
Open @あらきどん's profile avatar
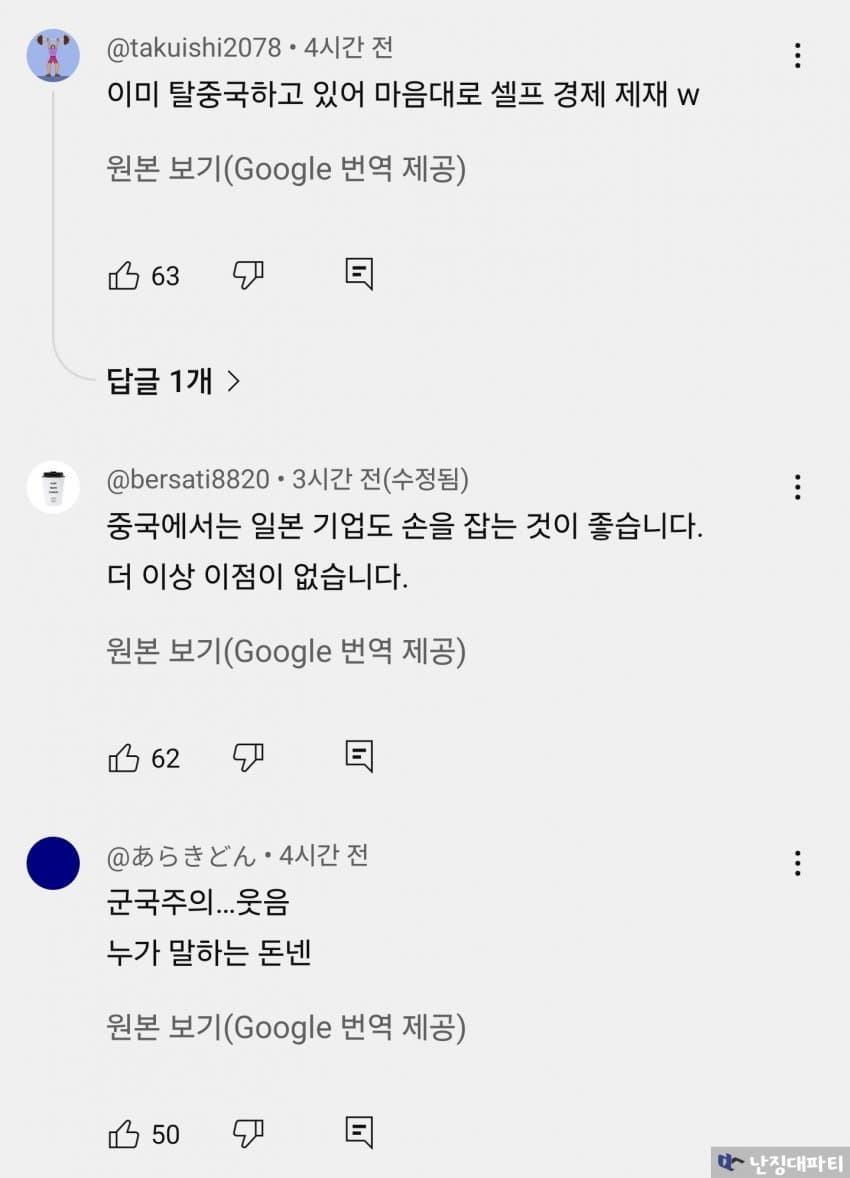tap(53, 863)
